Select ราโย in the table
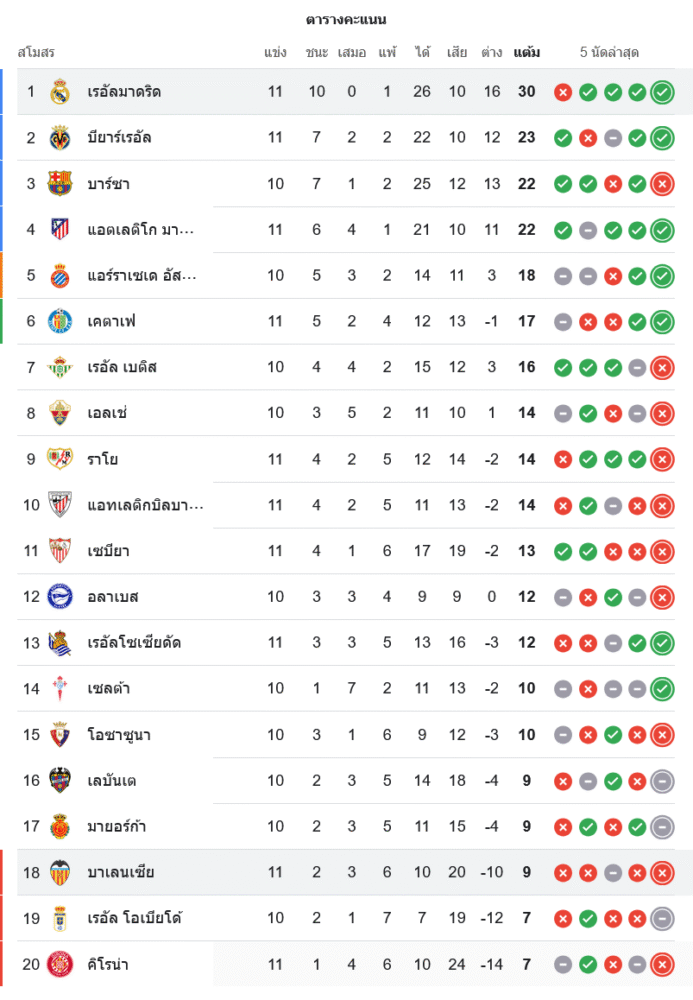The width and height of the screenshot is (693, 1000). coord(103,459)
